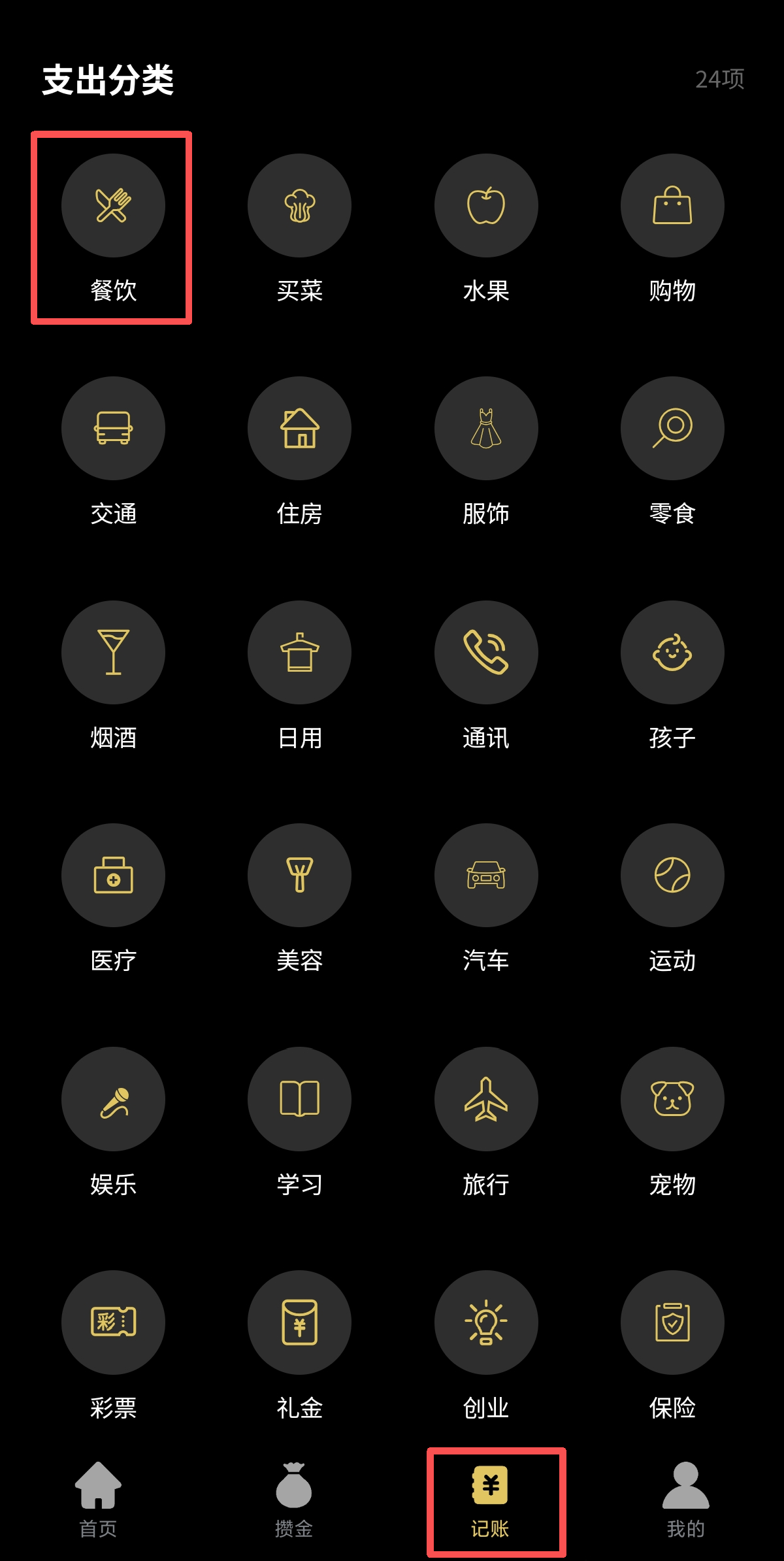Tap the 孩子 child baby-face icon

click(x=672, y=652)
